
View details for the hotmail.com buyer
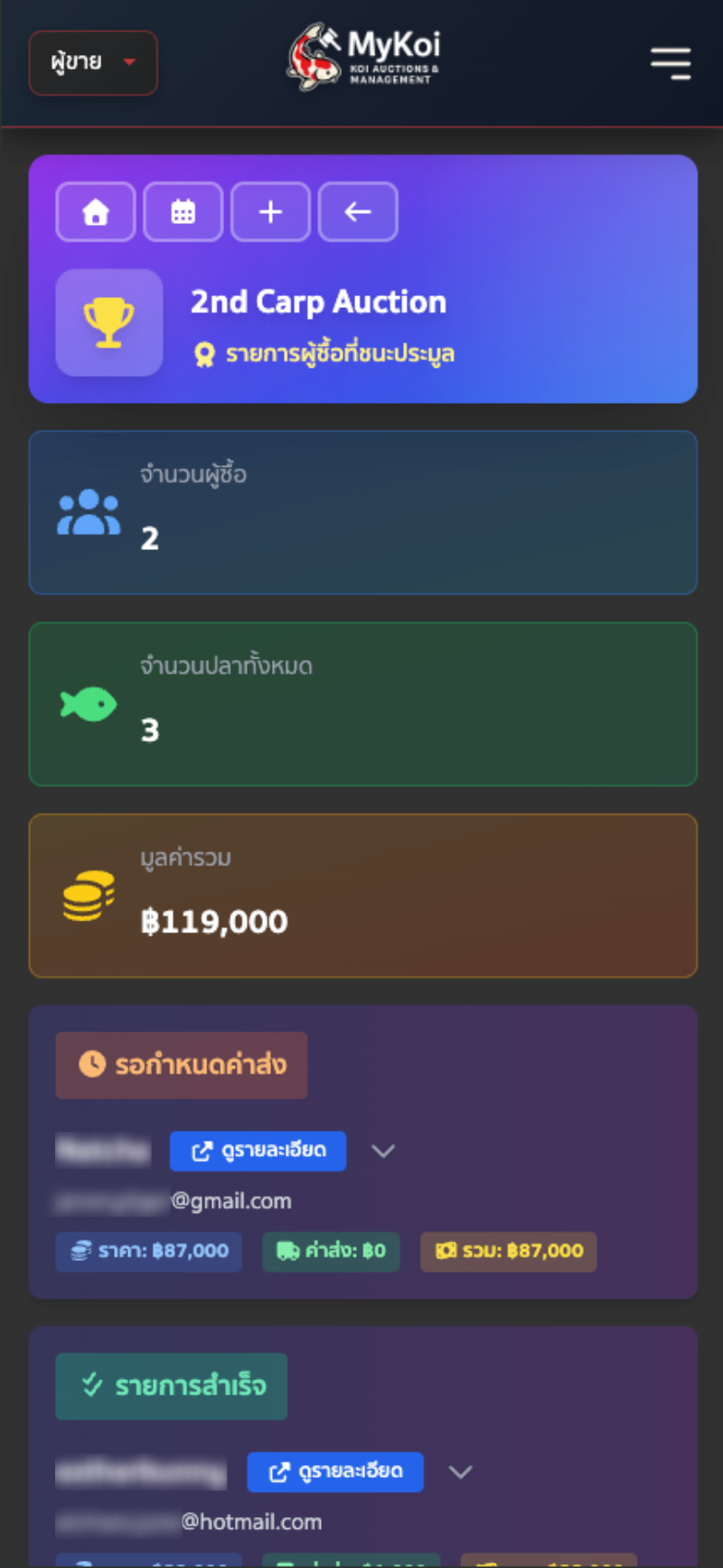tap(335, 1471)
